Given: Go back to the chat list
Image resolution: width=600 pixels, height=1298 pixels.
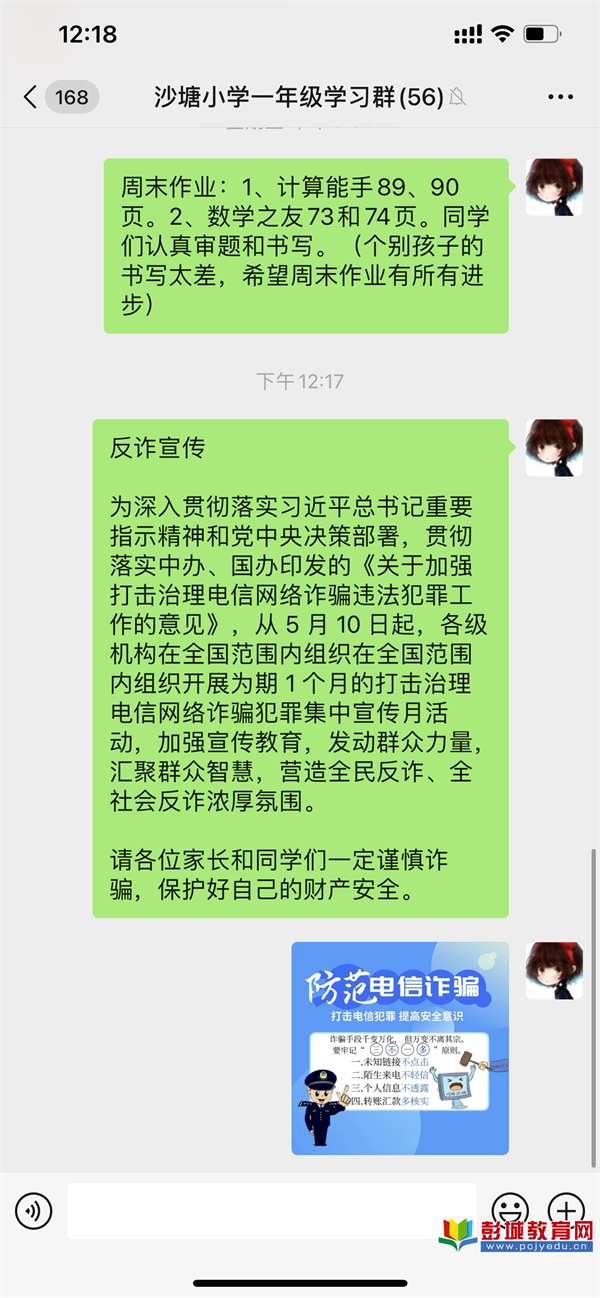Looking at the screenshot, I should pyautogui.click(x=32, y=97).
